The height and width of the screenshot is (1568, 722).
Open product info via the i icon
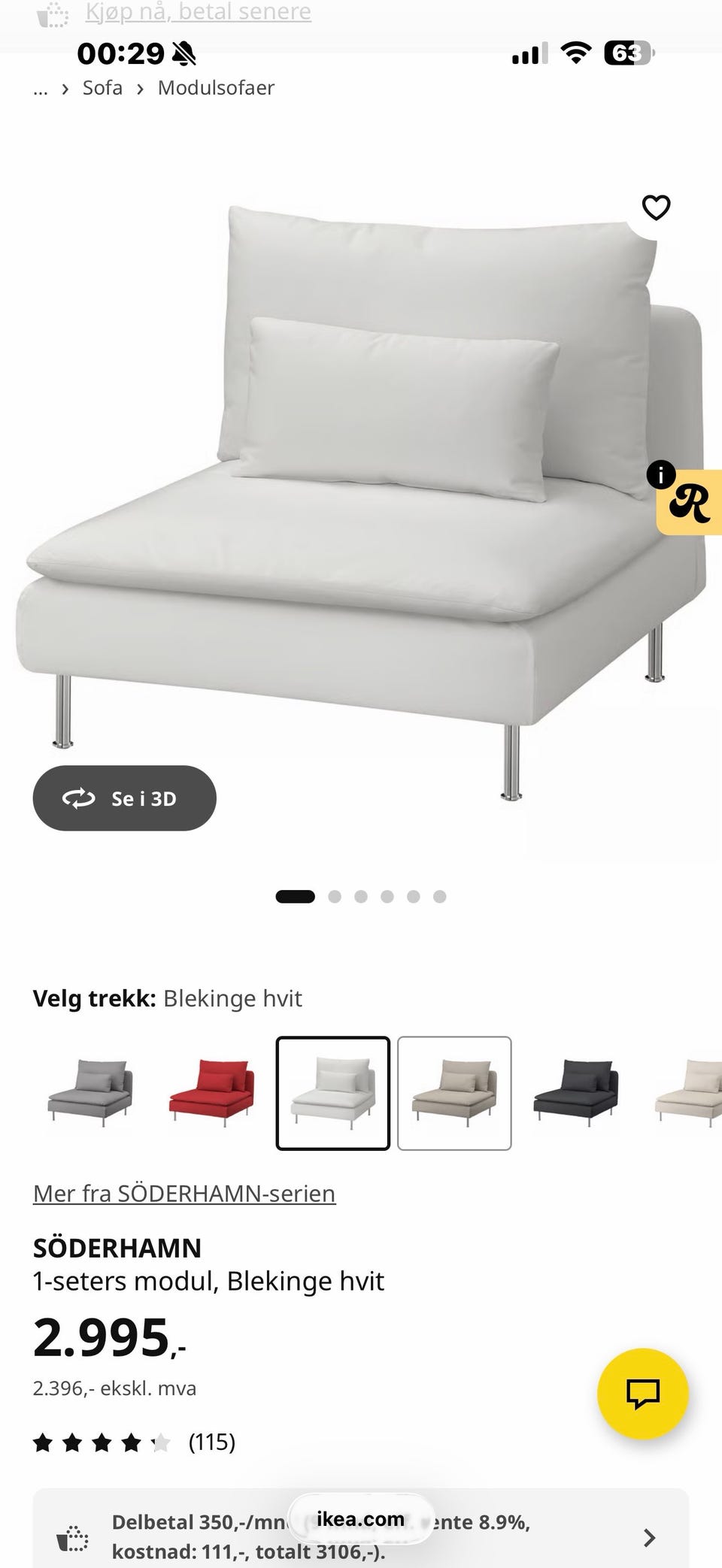(x=660, y=475)
